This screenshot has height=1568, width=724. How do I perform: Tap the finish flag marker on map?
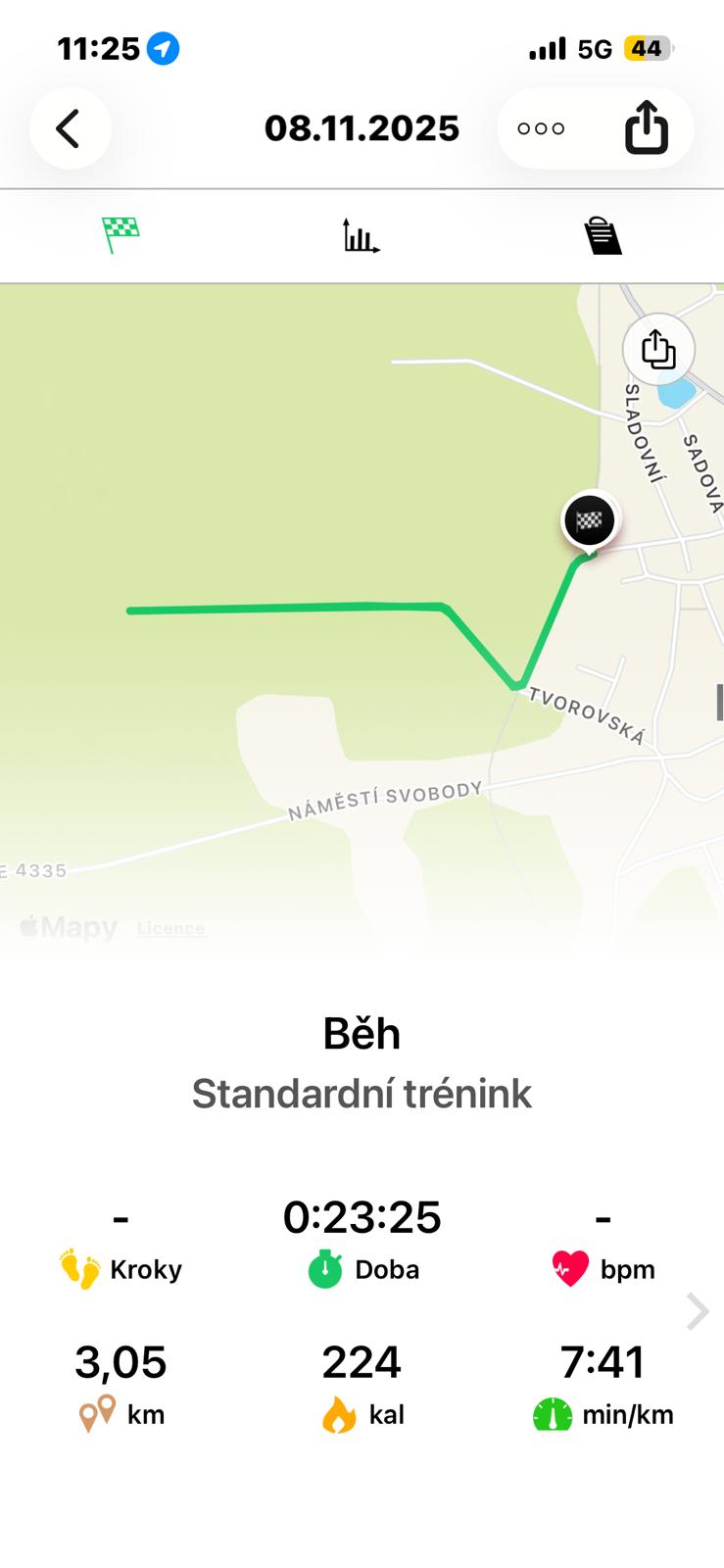(x=588, y=520)
